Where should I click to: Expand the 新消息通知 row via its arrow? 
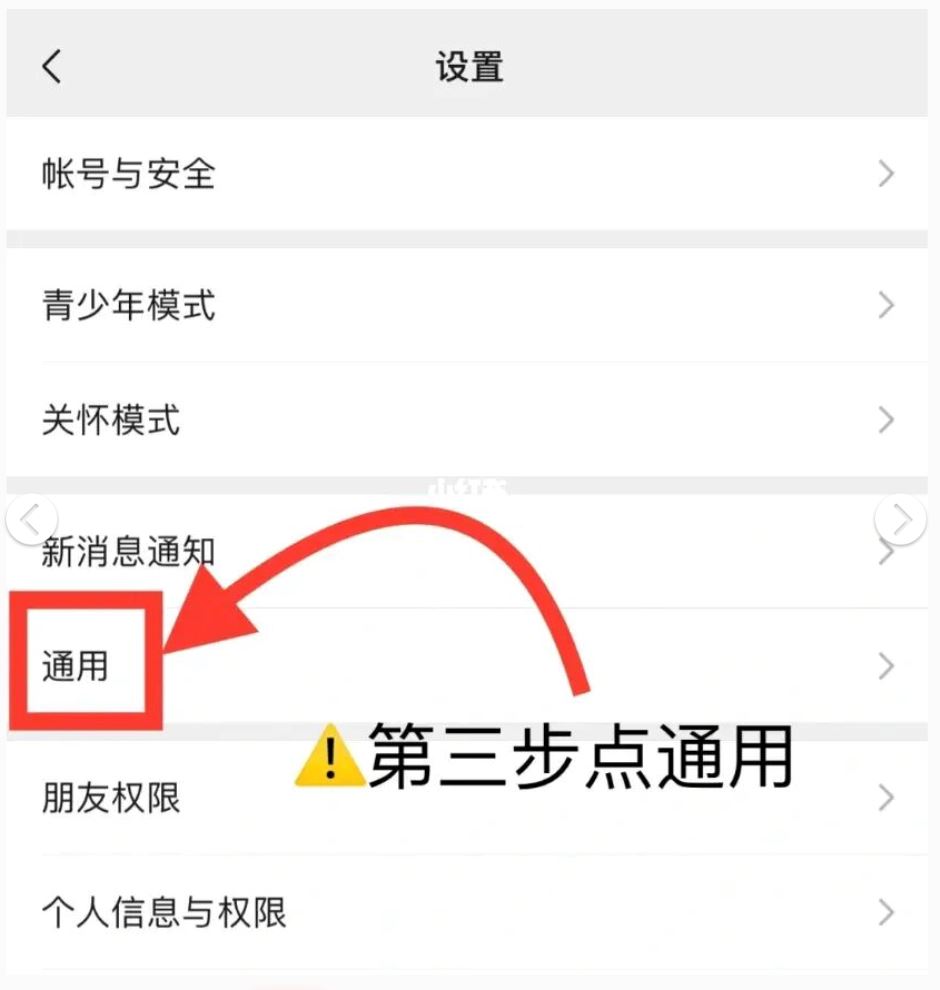tap(884, 550)
